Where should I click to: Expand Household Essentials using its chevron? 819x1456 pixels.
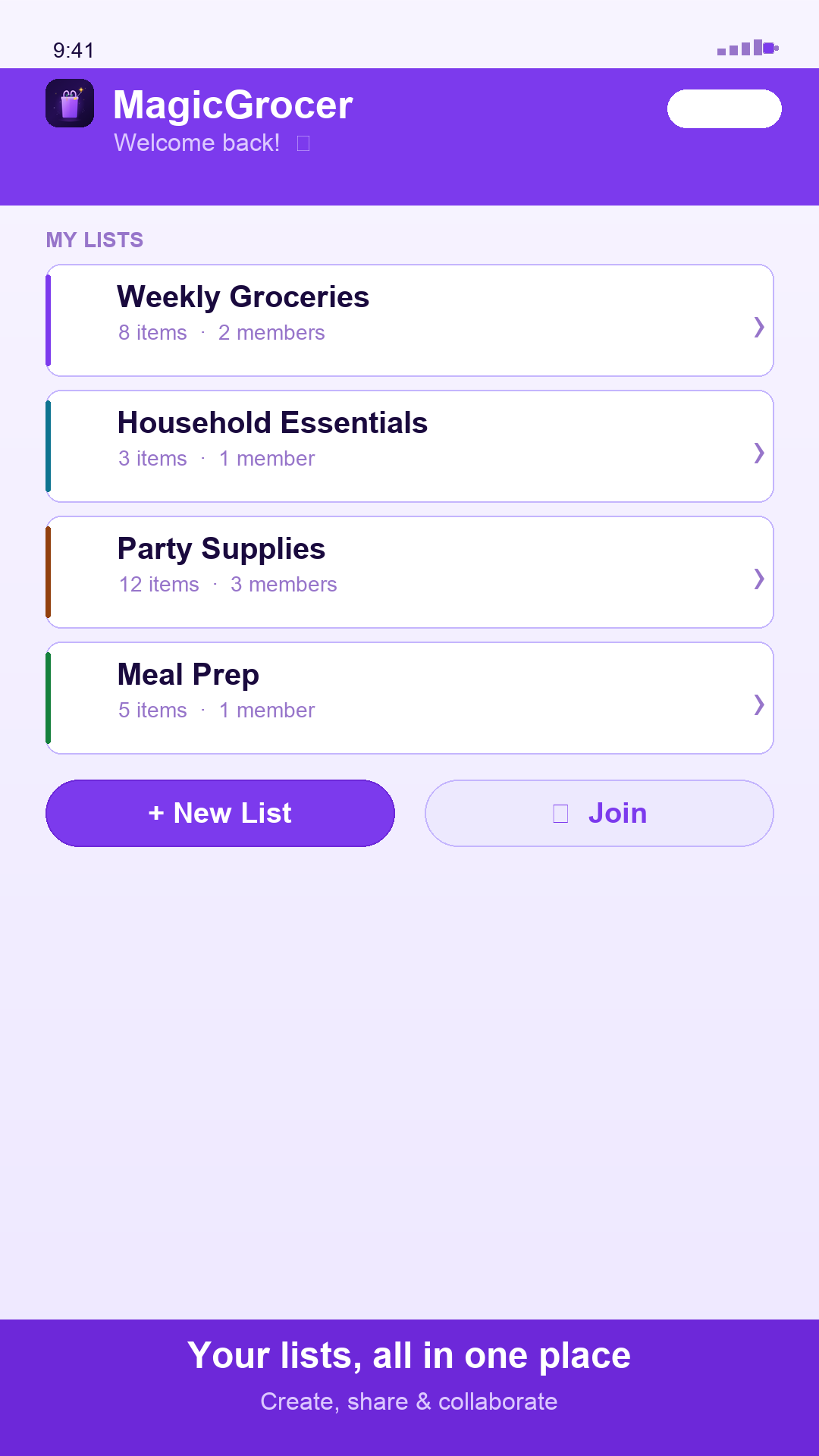tap(759, 453)
